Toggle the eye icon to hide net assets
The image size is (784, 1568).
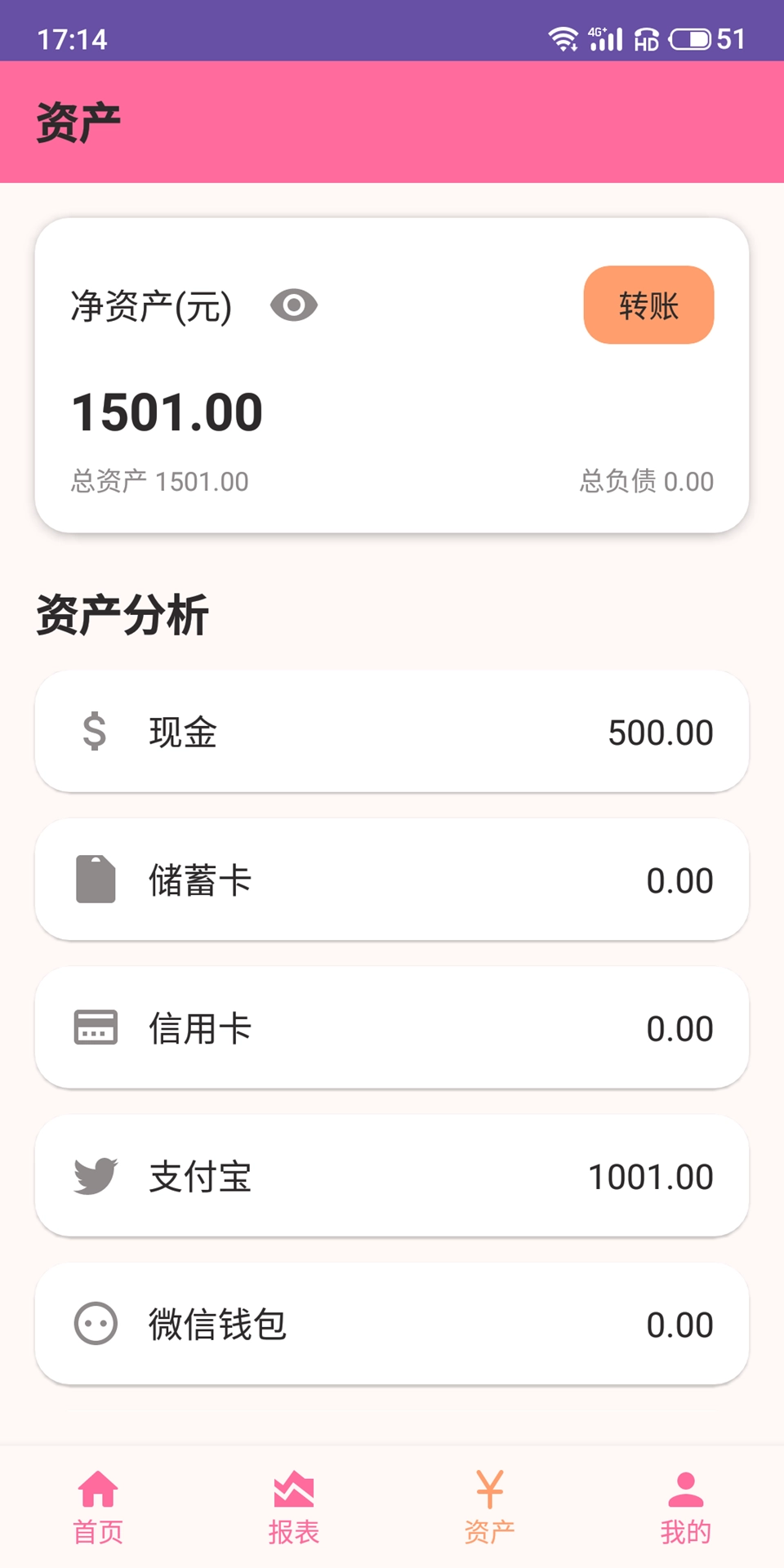click(x=294, y=305)
